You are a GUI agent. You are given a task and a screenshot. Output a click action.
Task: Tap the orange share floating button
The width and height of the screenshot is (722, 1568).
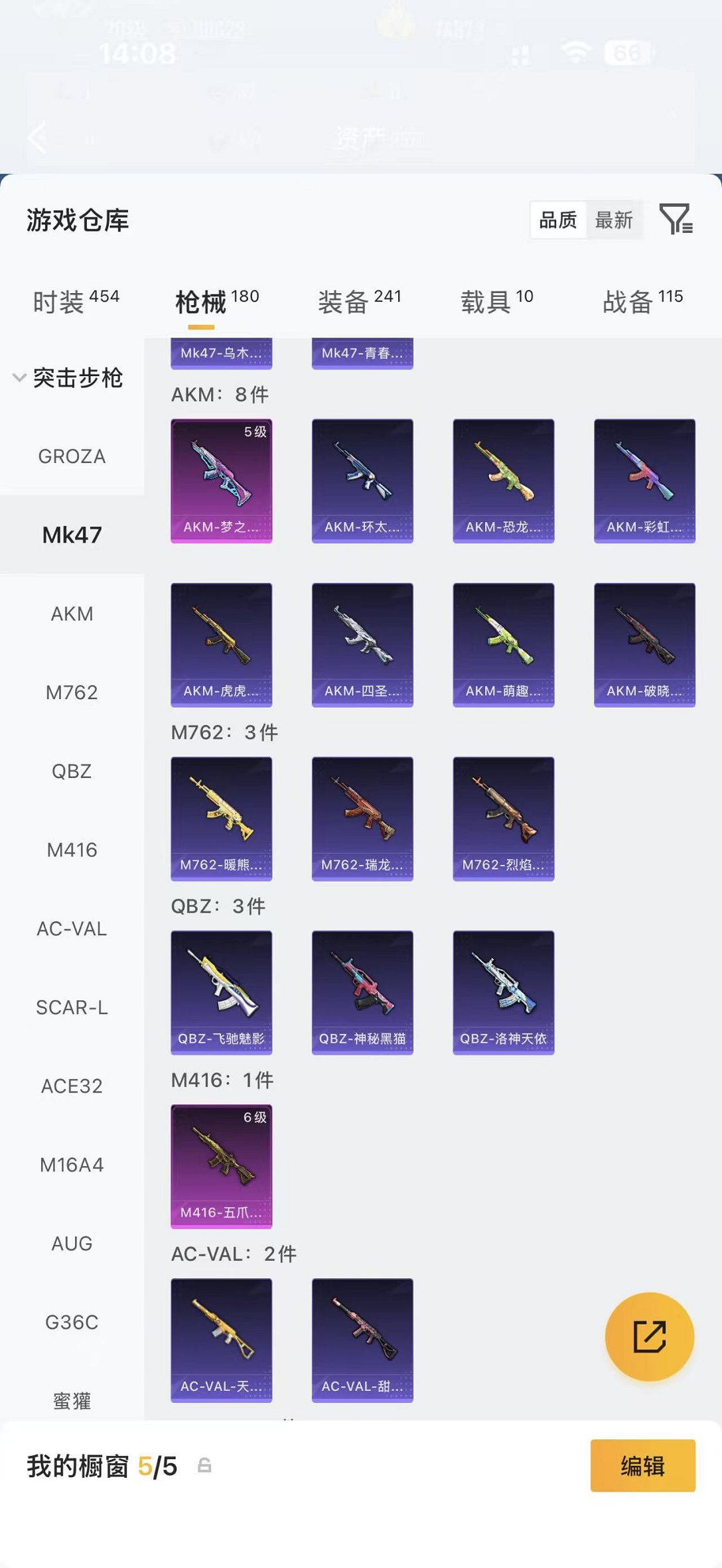click(x=649, y=1337)
